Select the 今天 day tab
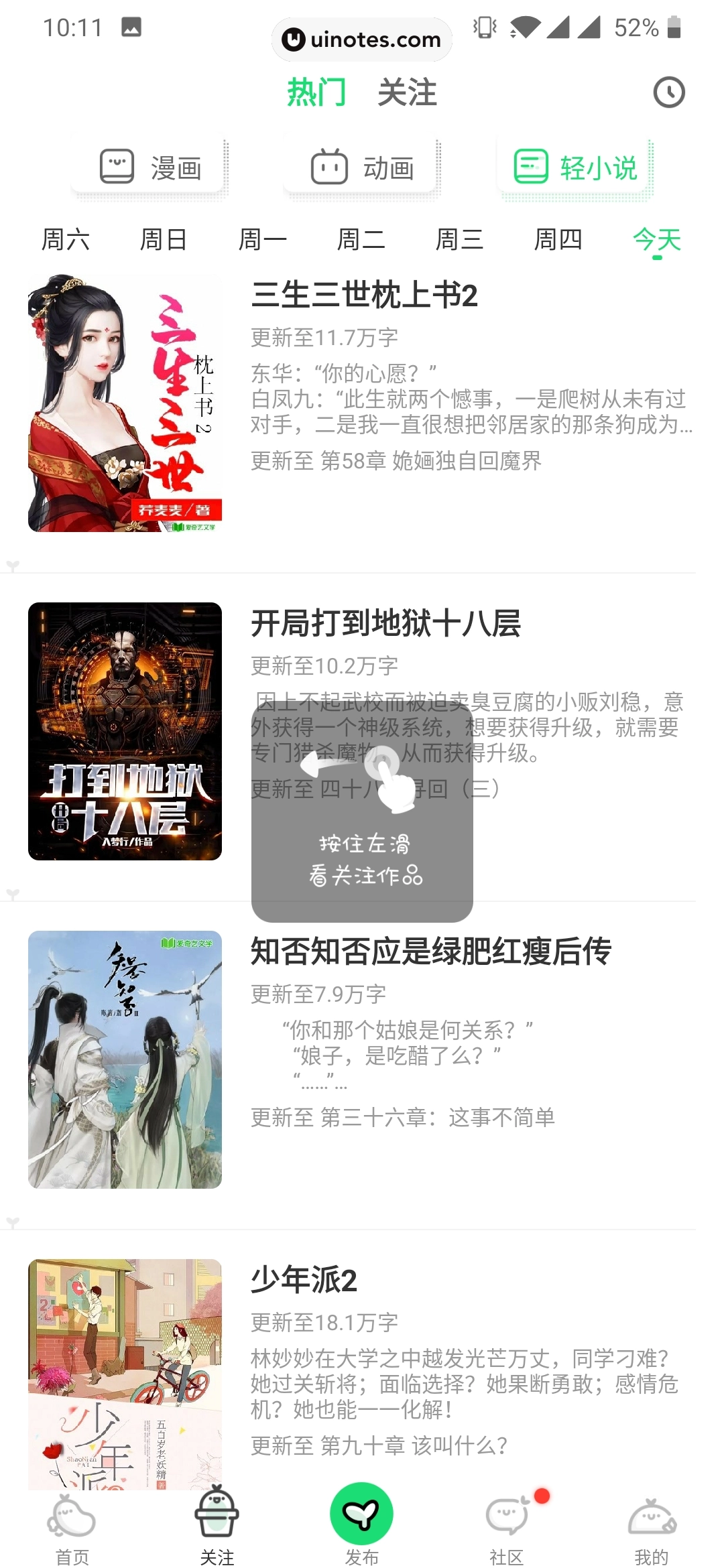The image size is (724, 1568). 657,240
